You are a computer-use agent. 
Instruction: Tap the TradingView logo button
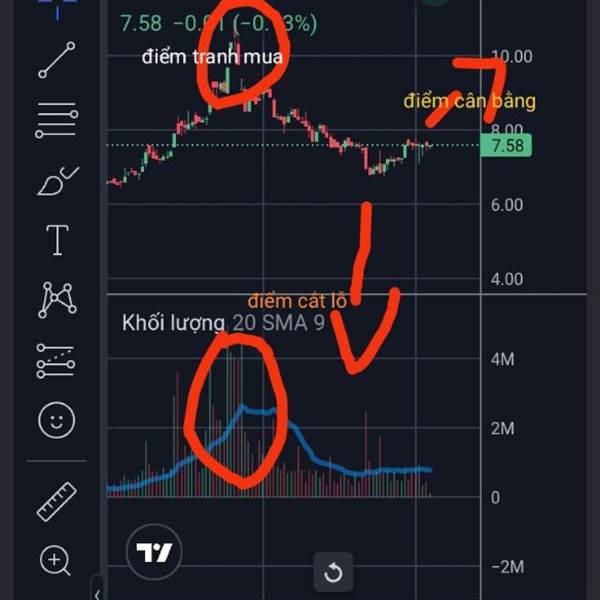pyautogui.click(x=154, y=552)
